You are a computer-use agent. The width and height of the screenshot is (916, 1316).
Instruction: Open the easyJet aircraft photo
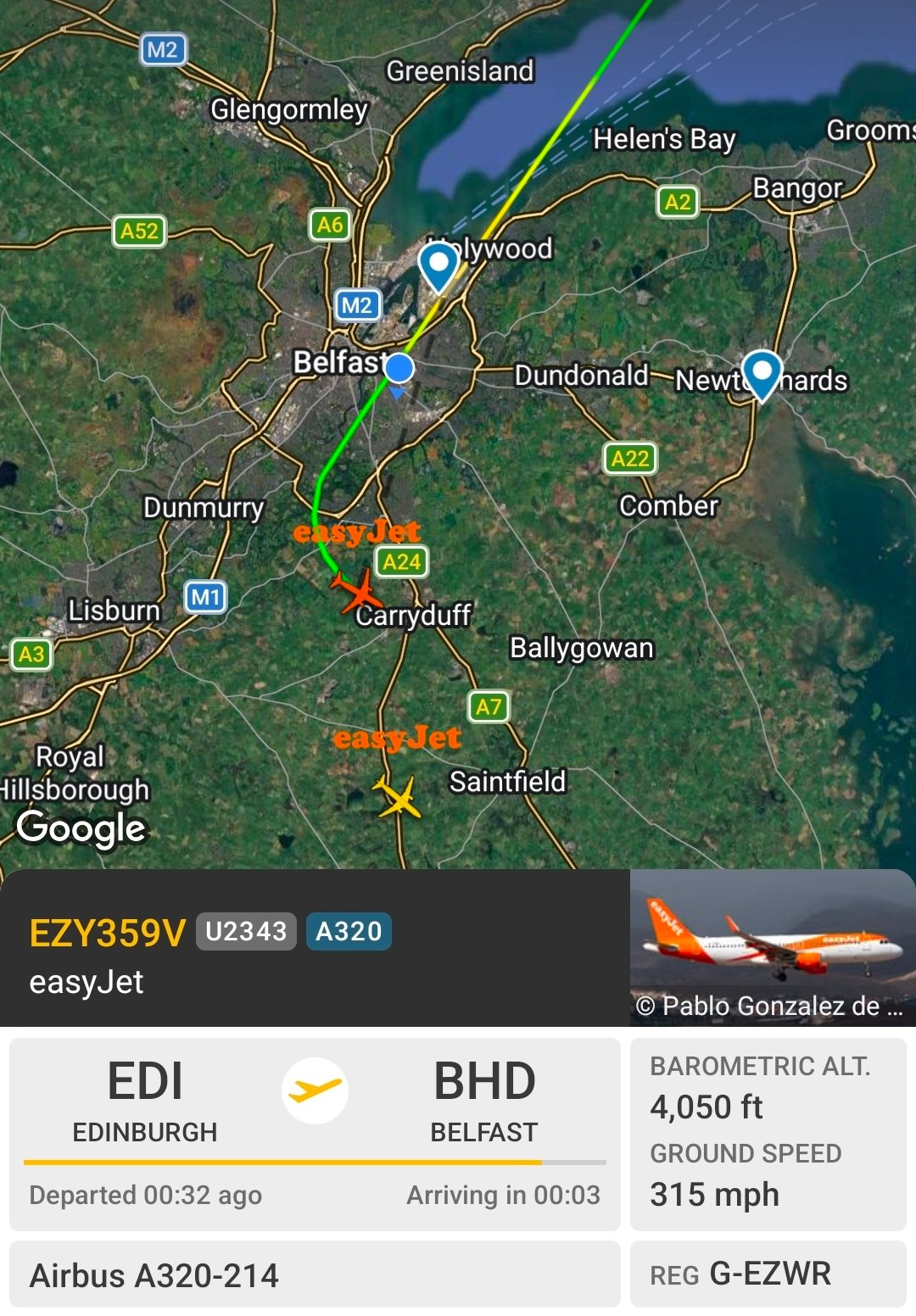772,946
